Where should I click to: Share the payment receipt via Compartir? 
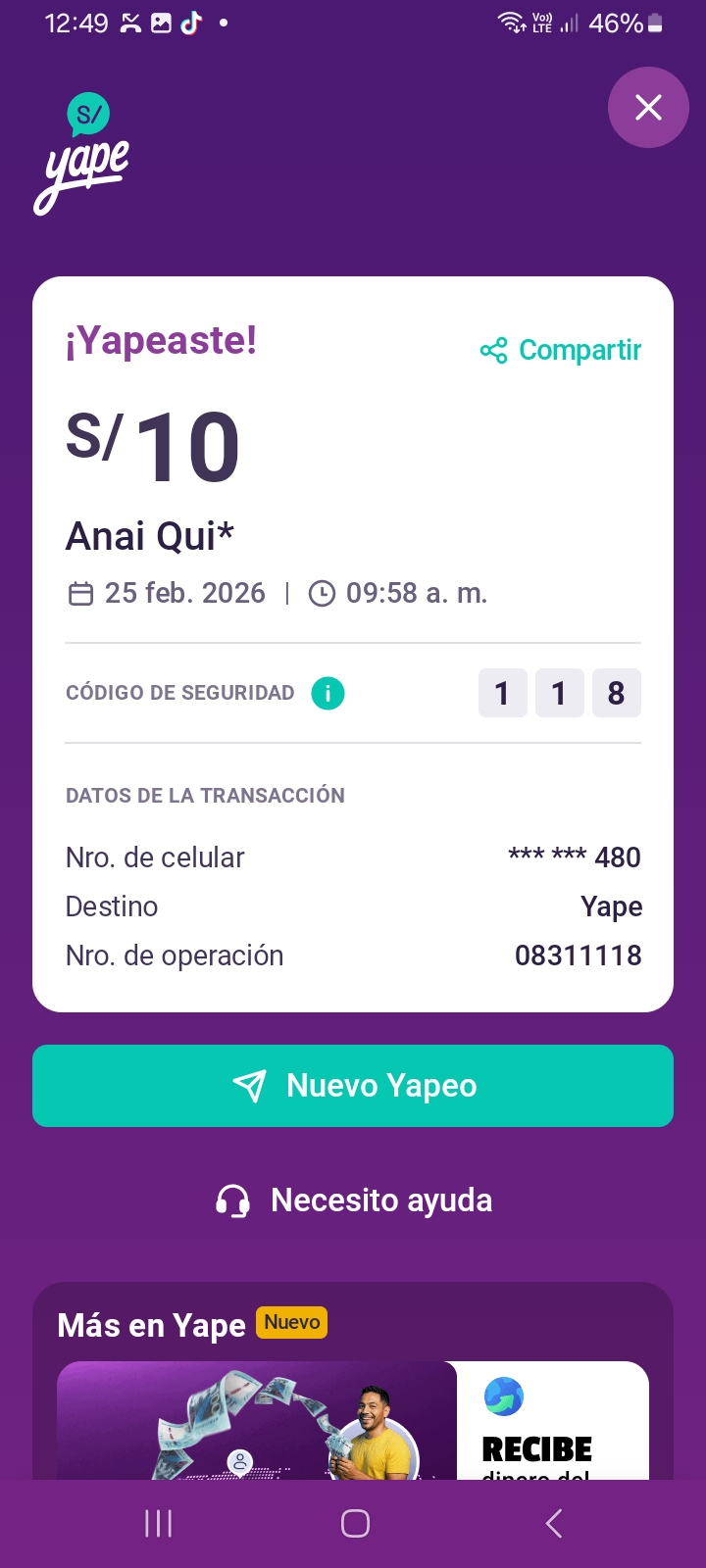click(561, 350)
